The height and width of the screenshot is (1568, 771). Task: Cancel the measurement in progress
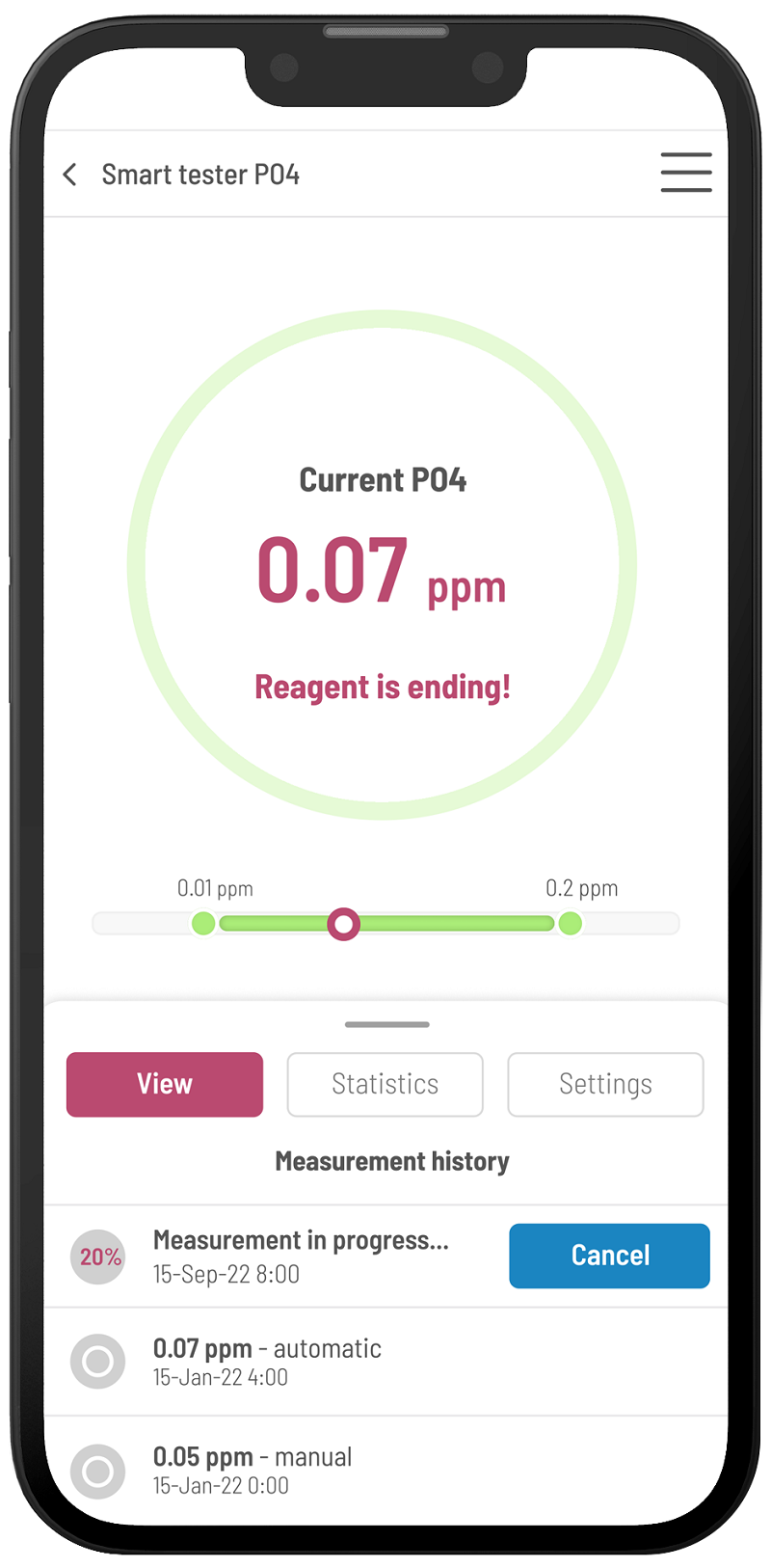(610, 1256)
